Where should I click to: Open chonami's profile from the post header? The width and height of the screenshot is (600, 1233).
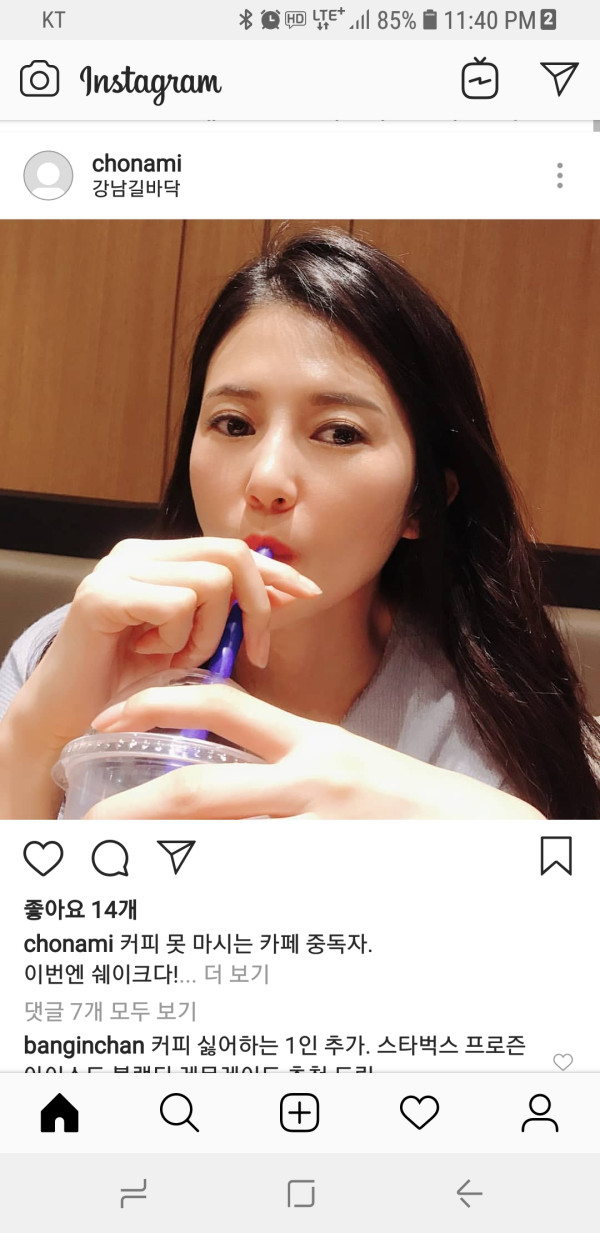click(137, 164)
